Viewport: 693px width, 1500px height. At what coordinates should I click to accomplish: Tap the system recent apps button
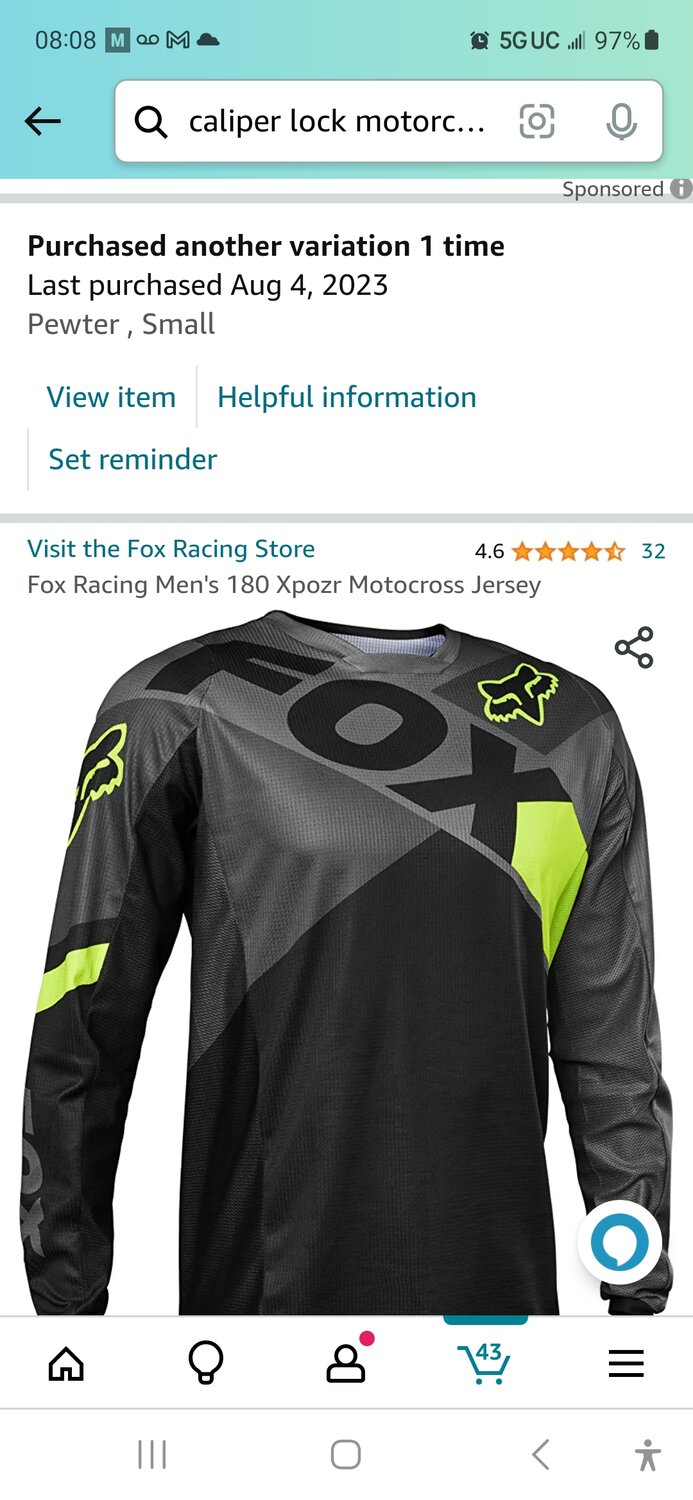pos(152,1455)
